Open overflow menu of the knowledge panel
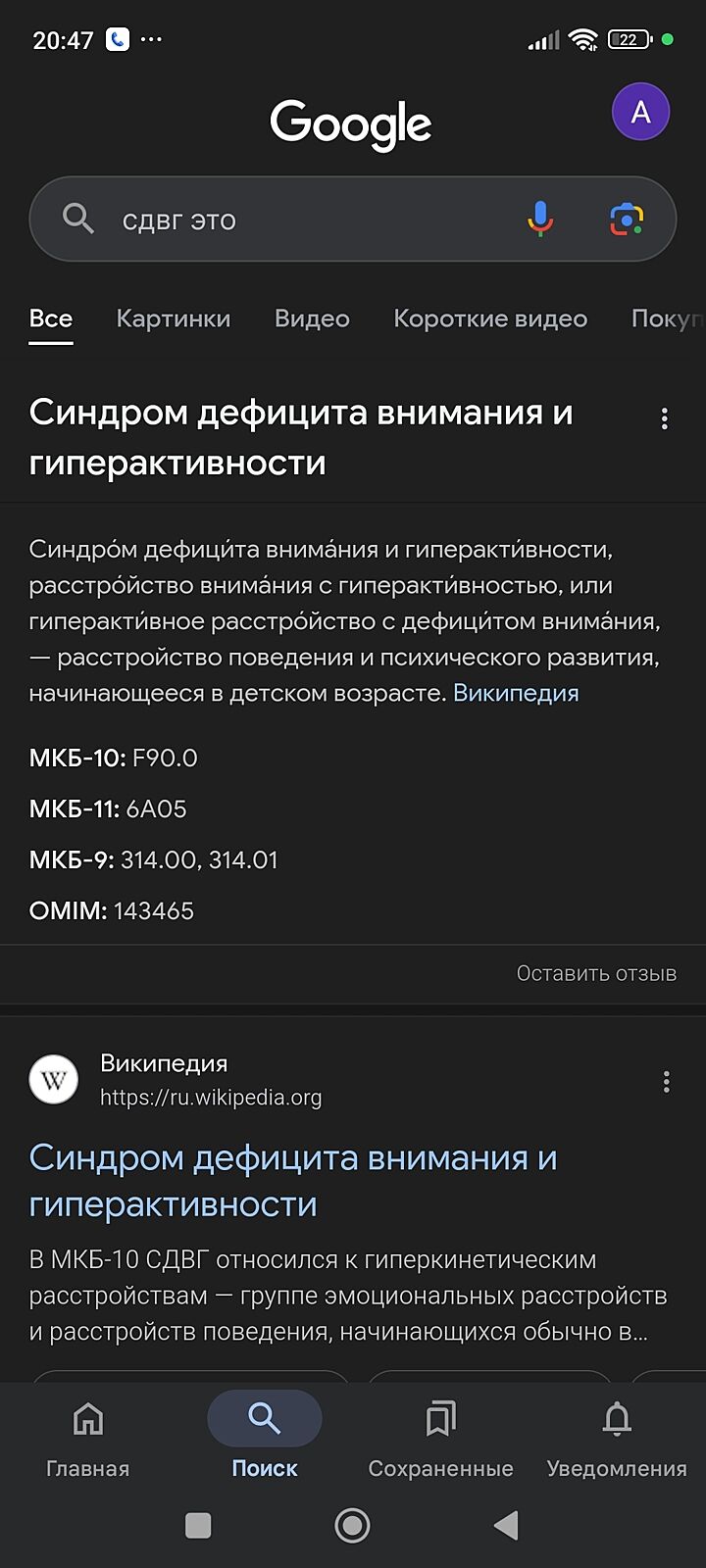The image size is (706, 1568). 665,419
